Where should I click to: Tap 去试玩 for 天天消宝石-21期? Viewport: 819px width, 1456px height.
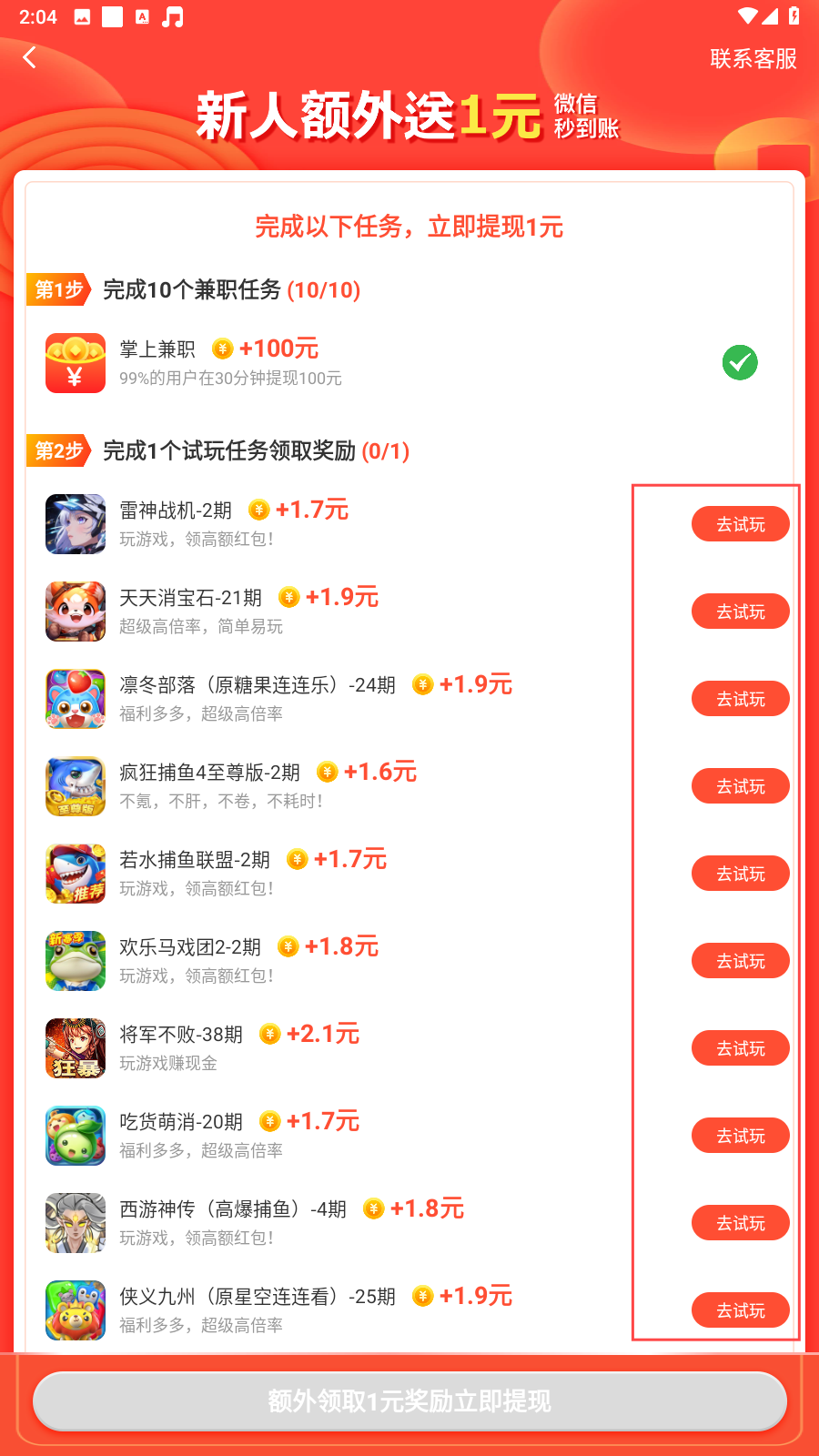tap(741, 612)
